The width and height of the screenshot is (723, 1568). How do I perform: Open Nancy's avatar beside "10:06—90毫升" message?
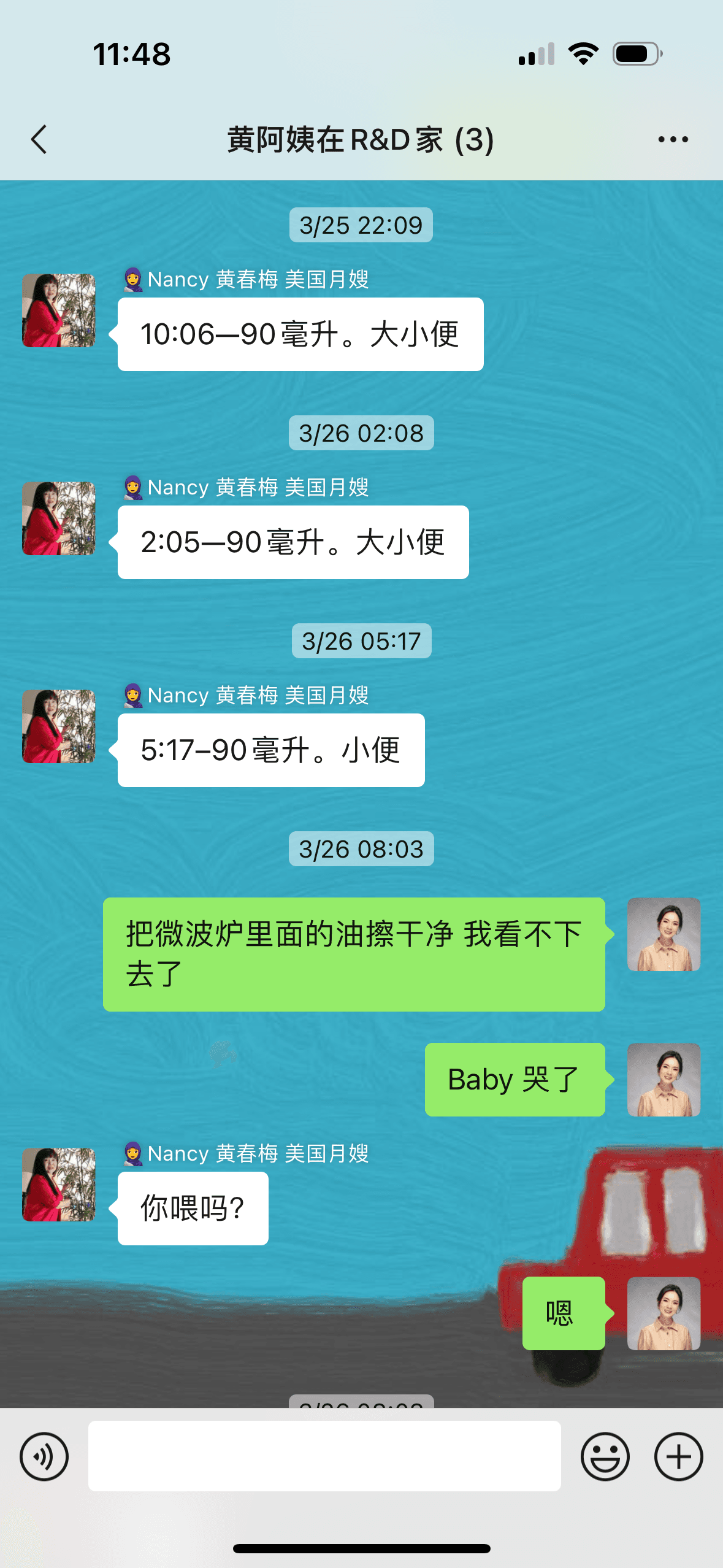59,310
